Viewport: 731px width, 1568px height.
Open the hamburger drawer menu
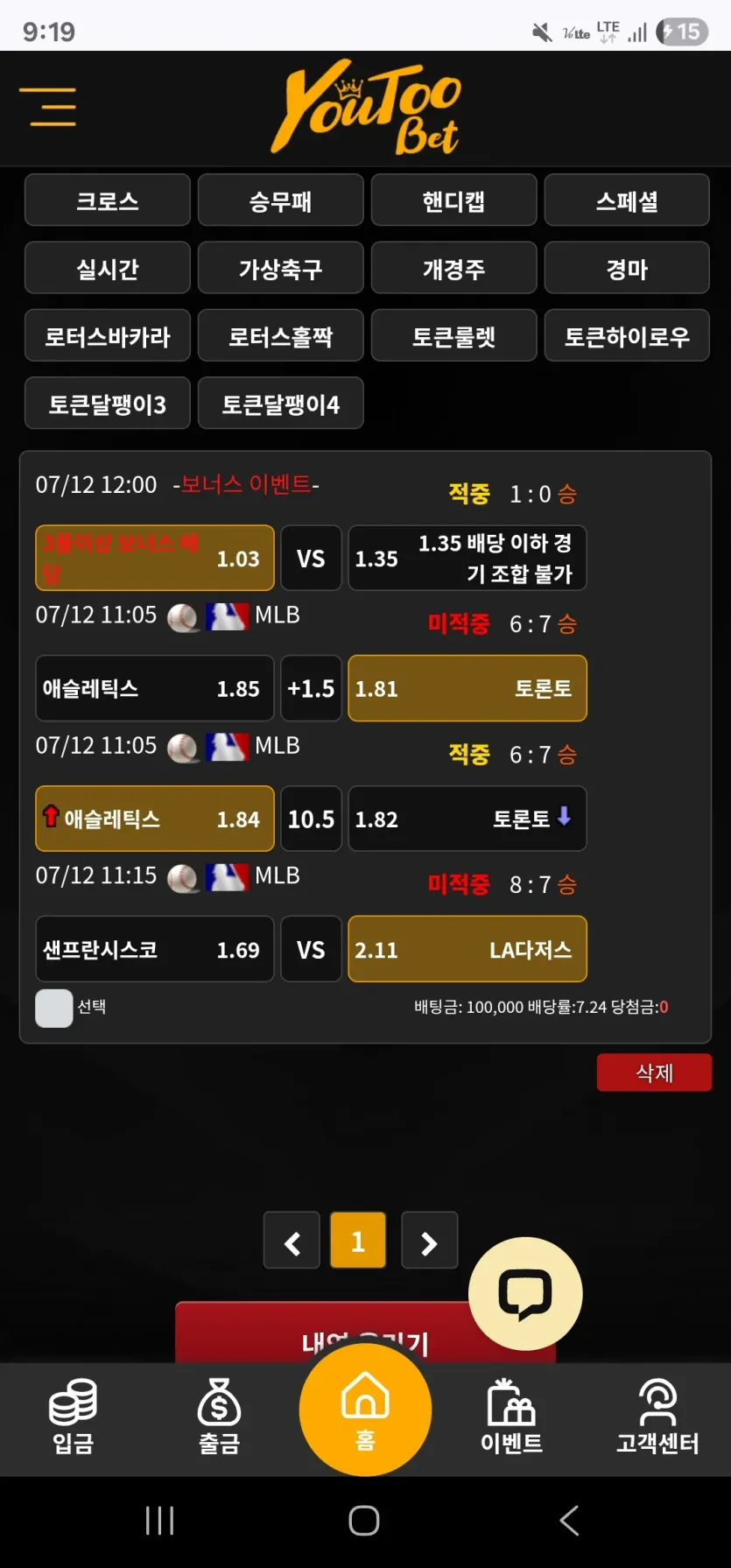pyautogui.click(x=47, y=107)
